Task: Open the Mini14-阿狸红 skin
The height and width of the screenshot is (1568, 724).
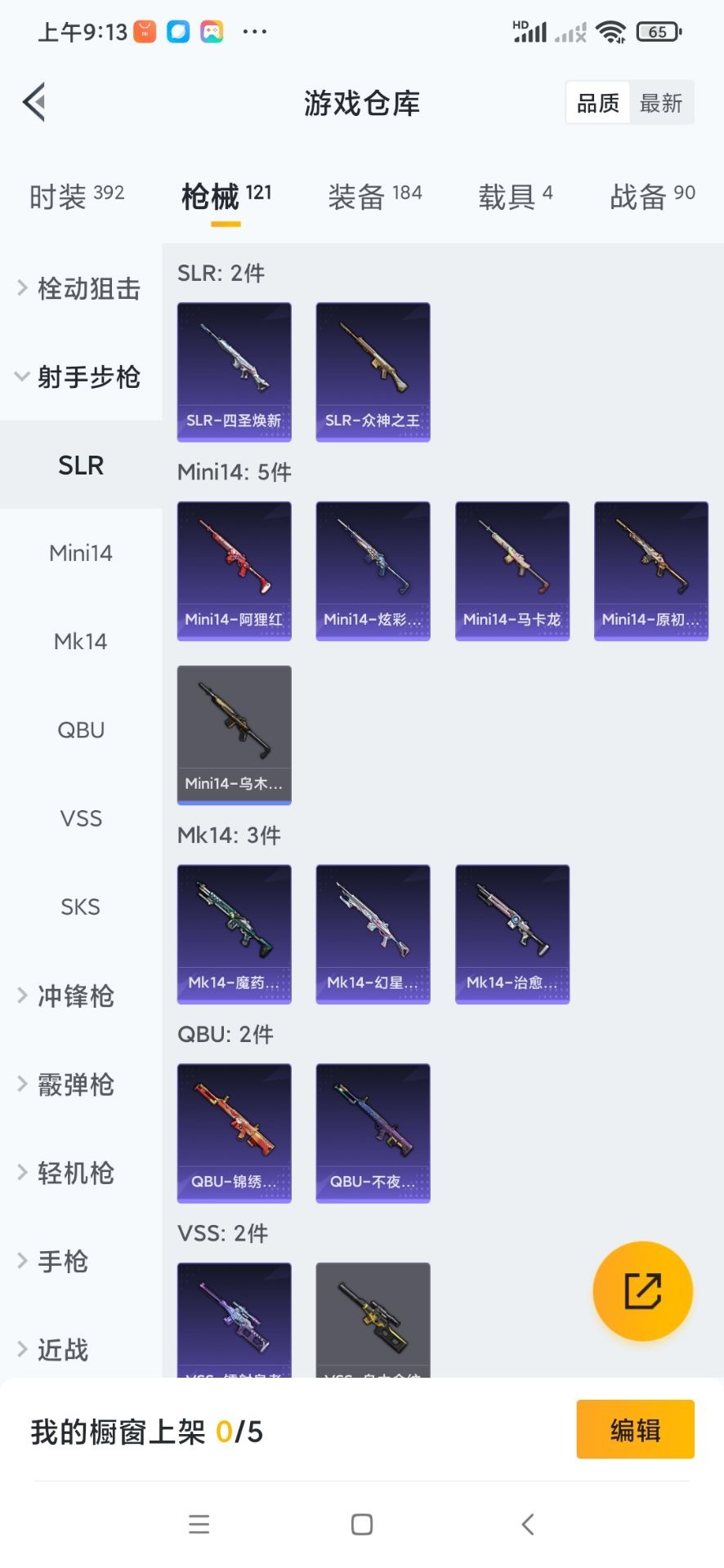Action: tap(235, 571)
